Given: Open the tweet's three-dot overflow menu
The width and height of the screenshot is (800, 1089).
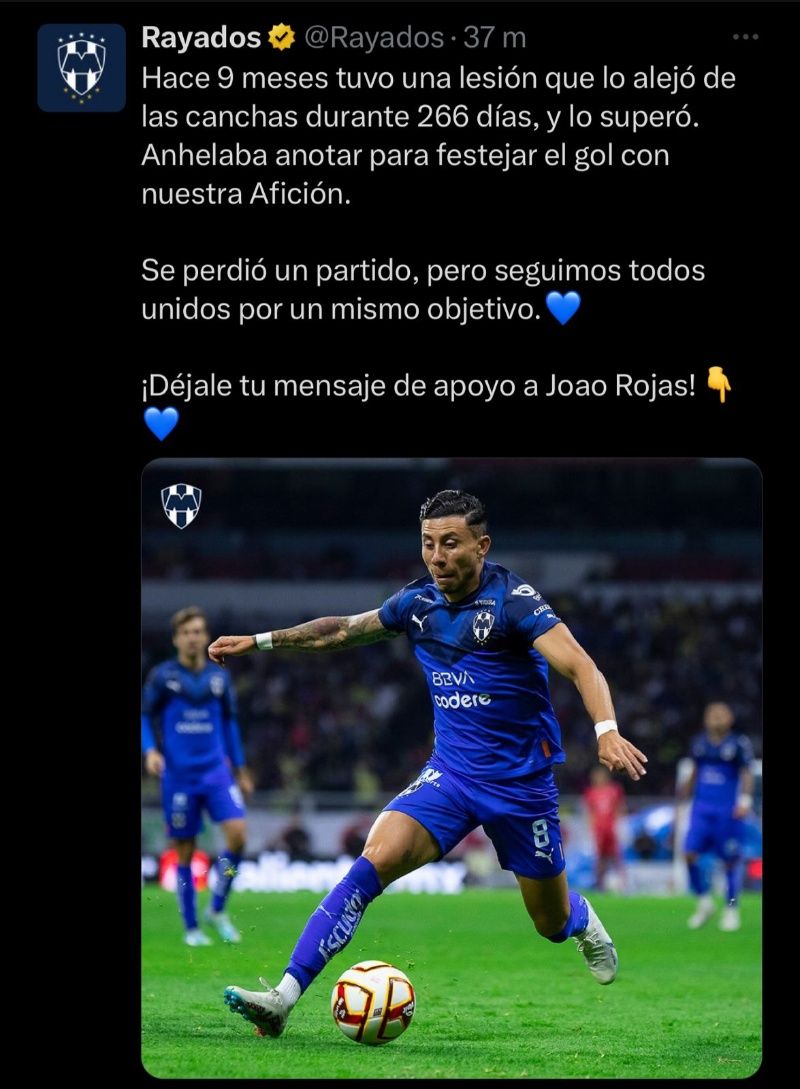Looking at the screenshot, I should 745,37.
